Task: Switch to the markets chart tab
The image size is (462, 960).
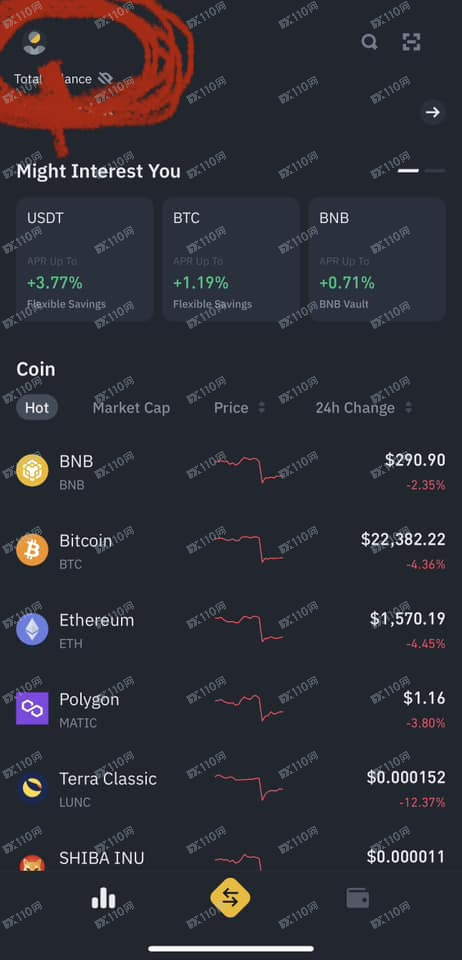Action: (103, 898)
